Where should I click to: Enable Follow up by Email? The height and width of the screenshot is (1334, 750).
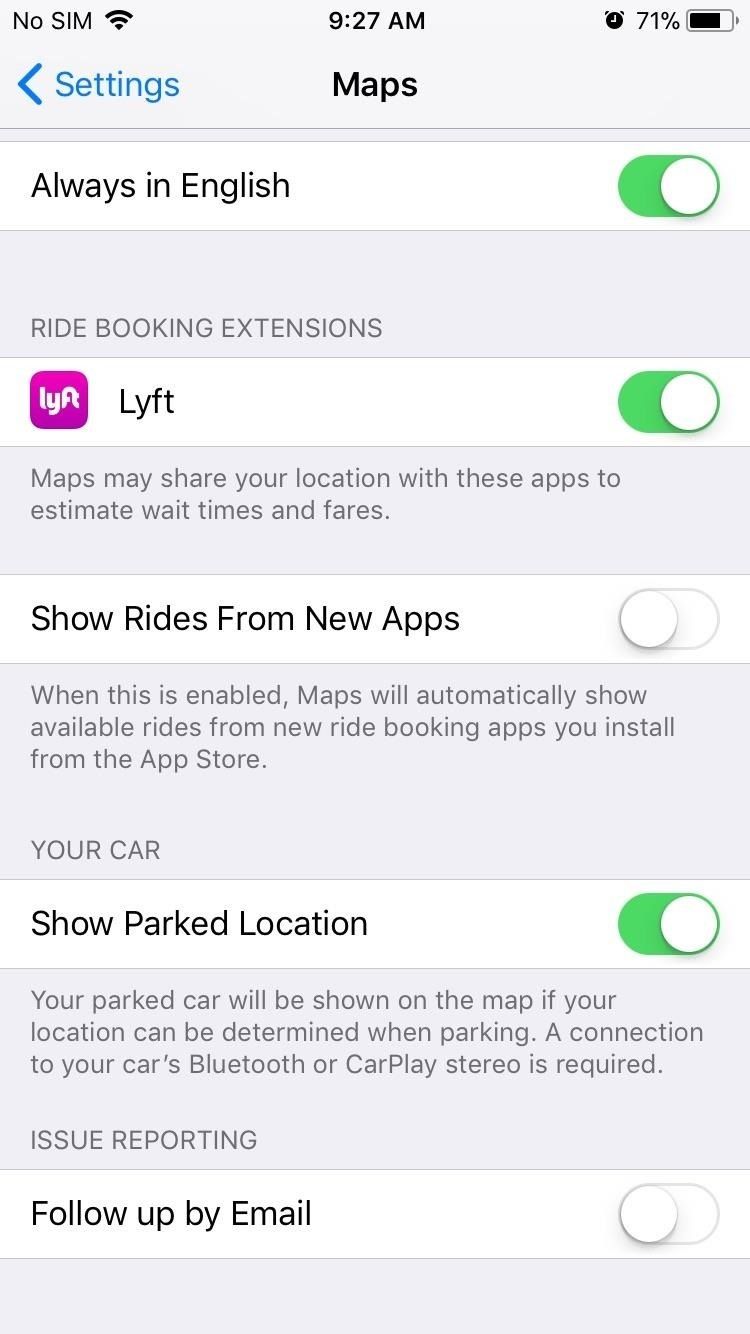pos(667,1213)
